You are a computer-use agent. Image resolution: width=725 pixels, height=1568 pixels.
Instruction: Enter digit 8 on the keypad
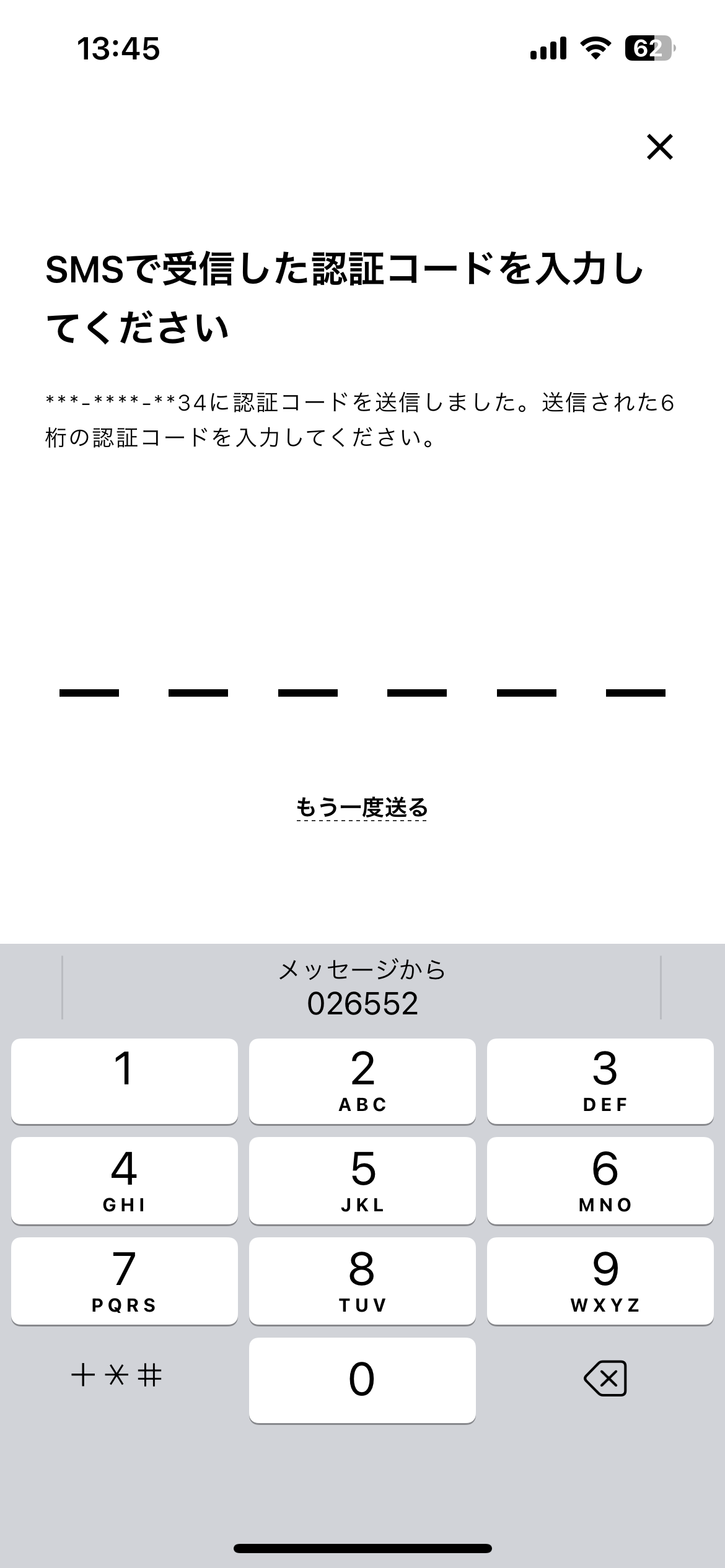click(362, 1281)
